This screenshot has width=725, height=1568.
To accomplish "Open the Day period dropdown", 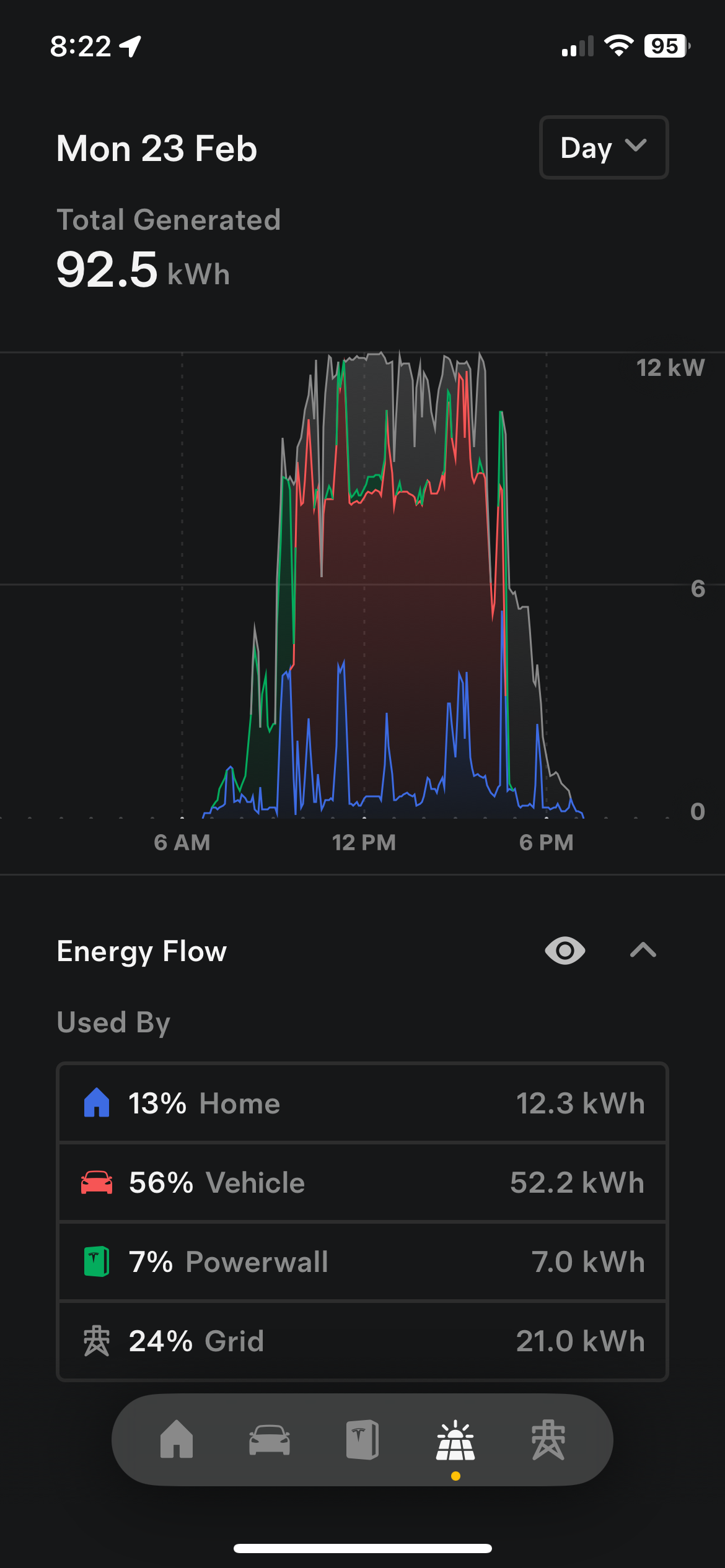I will point(604,148).
